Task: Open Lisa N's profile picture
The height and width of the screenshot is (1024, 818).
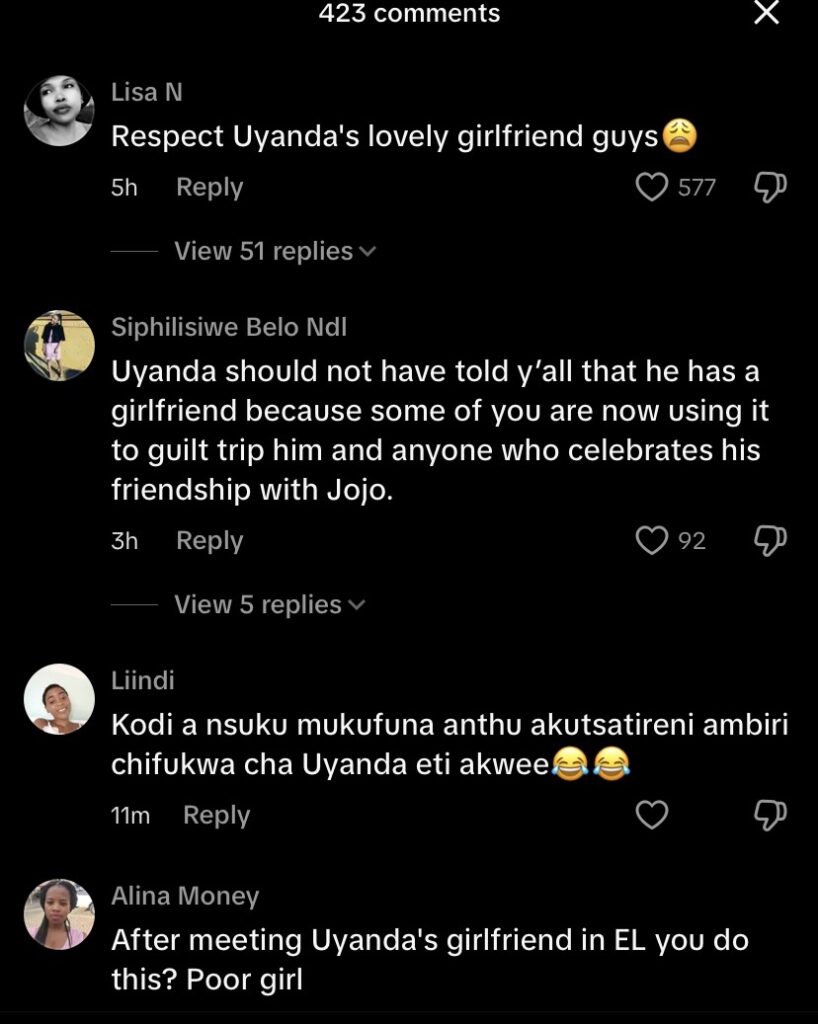Action: coord(59,111)
